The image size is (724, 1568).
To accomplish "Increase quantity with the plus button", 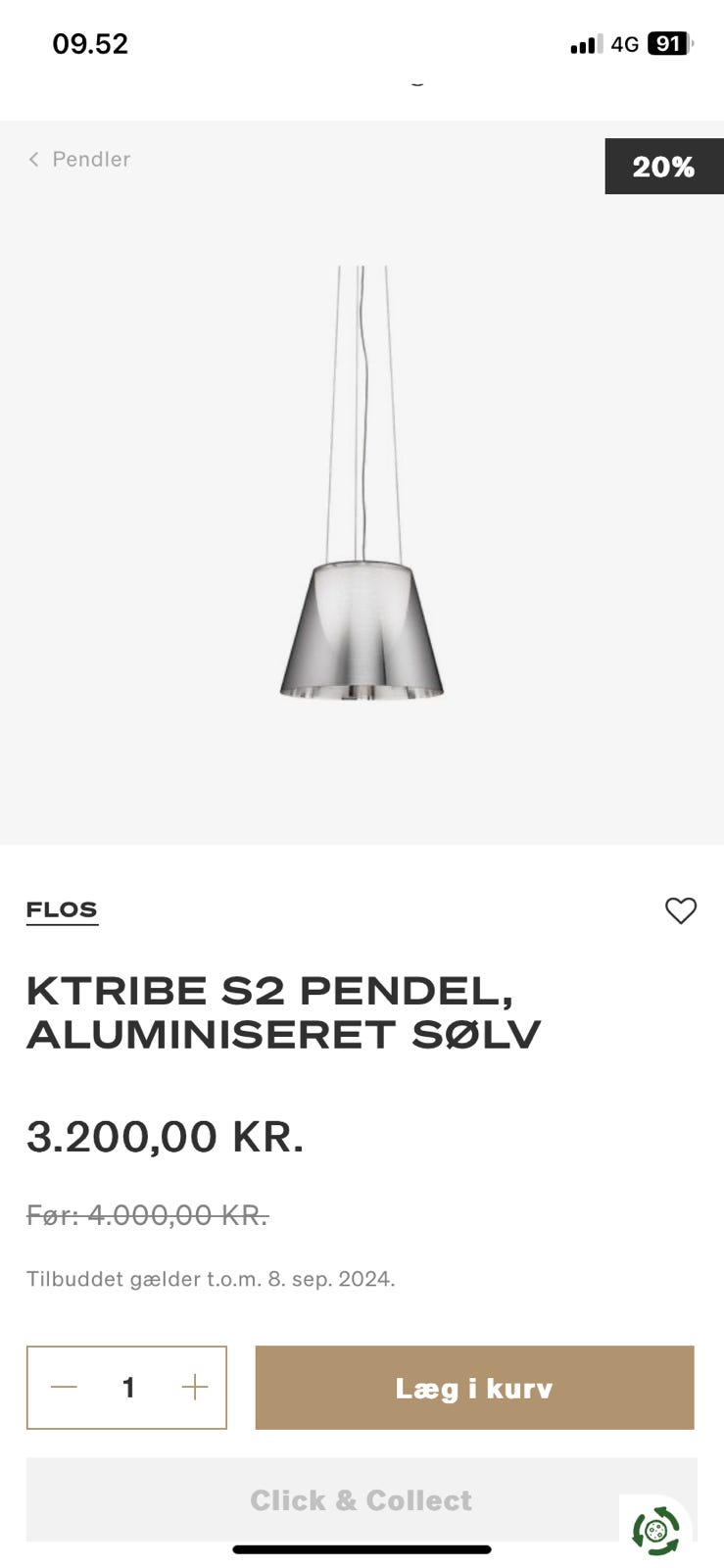I will (195, 1387).
